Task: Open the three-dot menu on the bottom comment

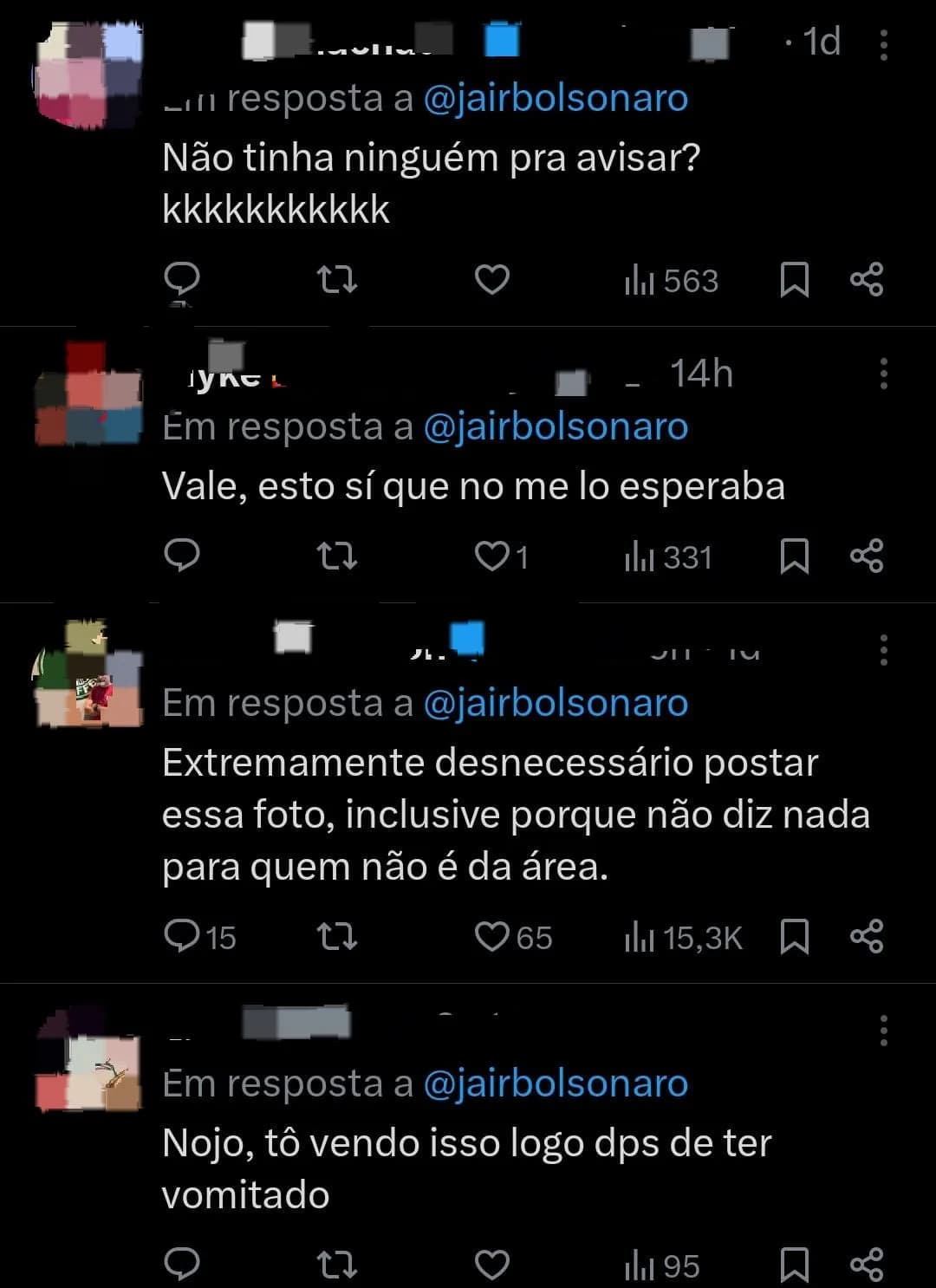Action: pos(883,1028)
